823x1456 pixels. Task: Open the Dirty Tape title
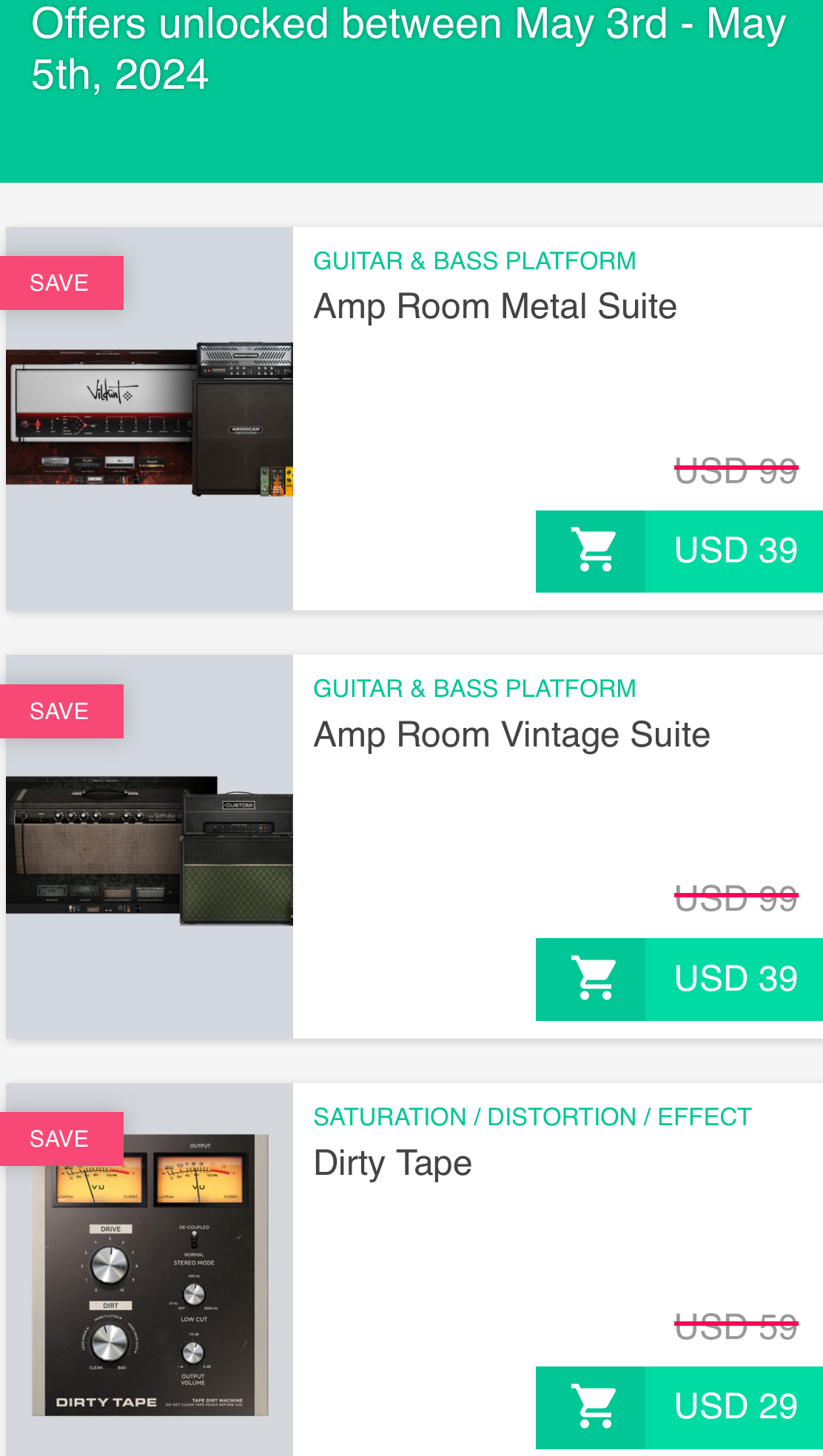pos(392,1162)
